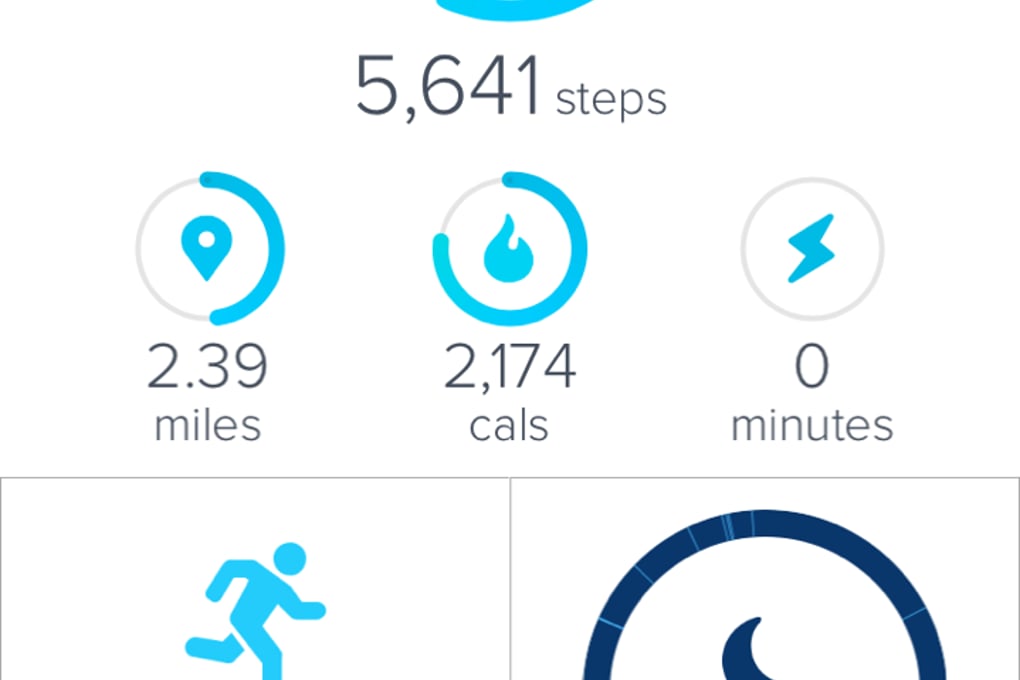
Task: Open the active minutes lightning stat
Action: (x=812, y=250)
